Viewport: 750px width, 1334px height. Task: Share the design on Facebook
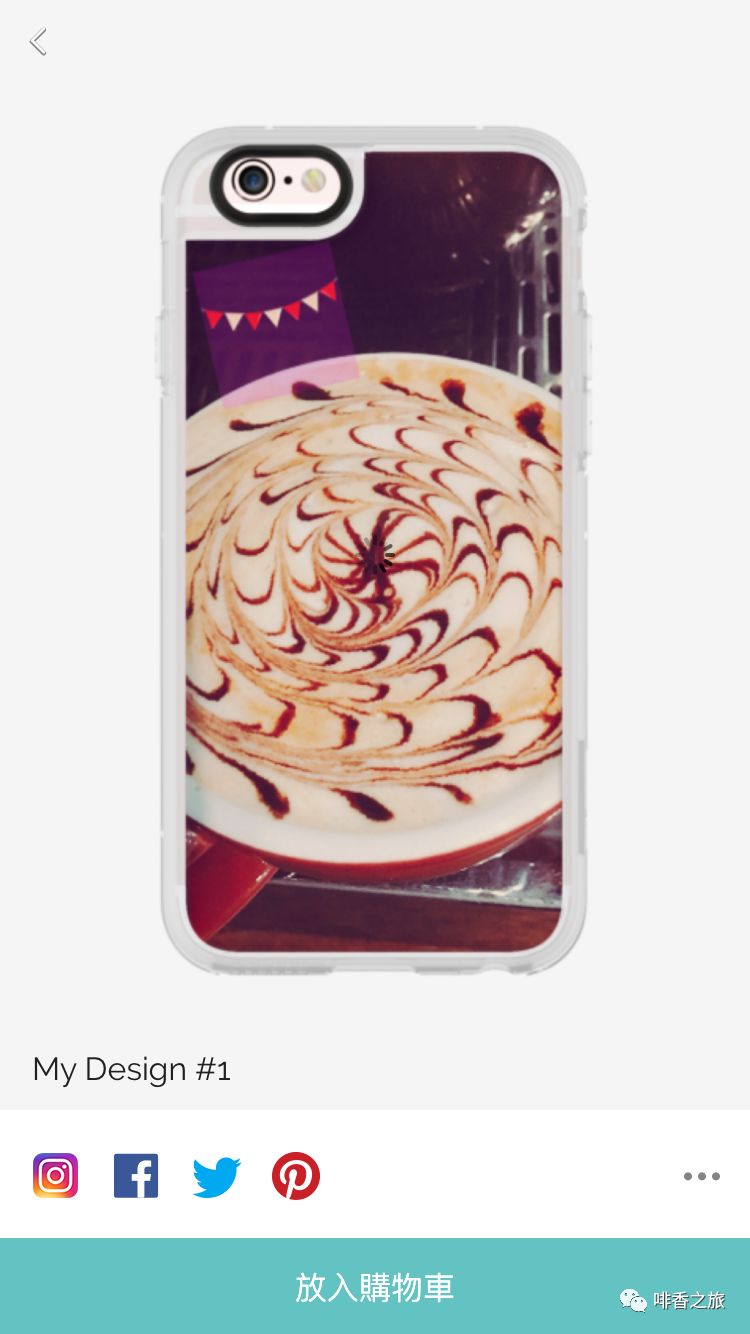(136, 1176)
